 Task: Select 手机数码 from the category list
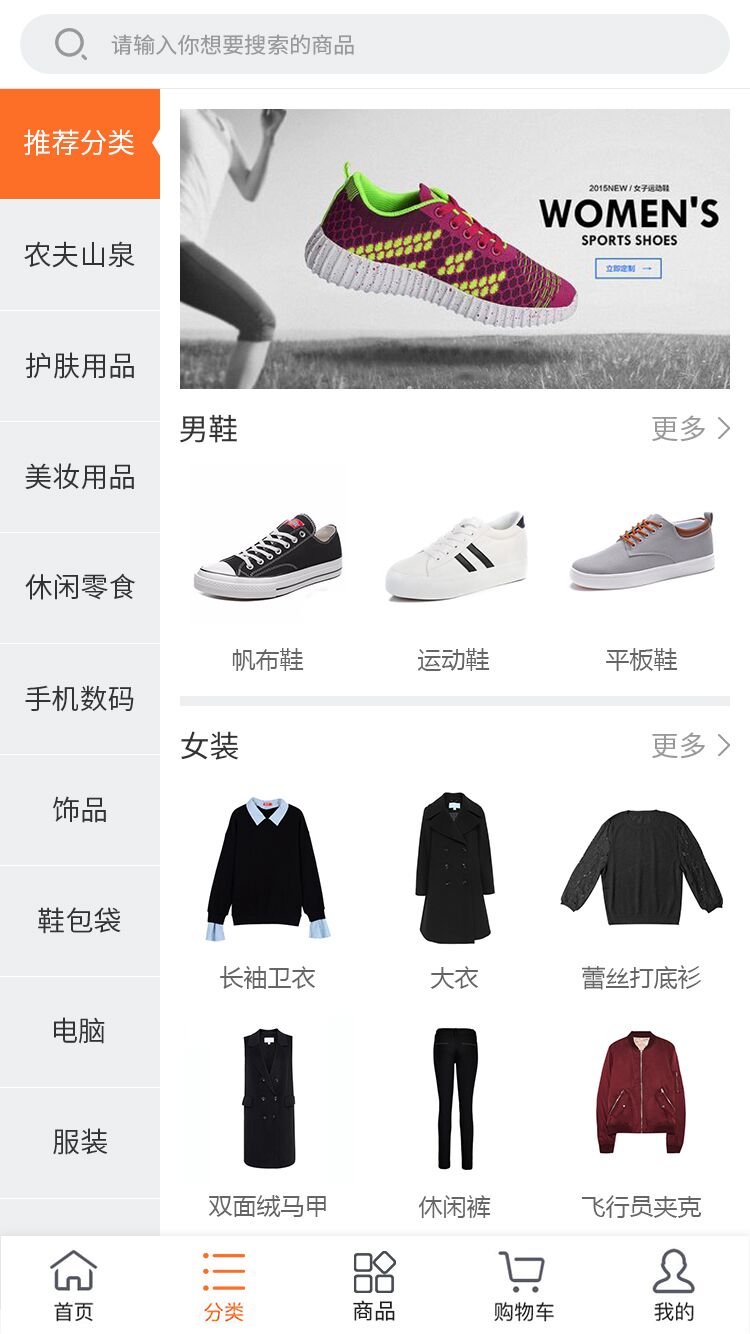(x=80, y=698)
